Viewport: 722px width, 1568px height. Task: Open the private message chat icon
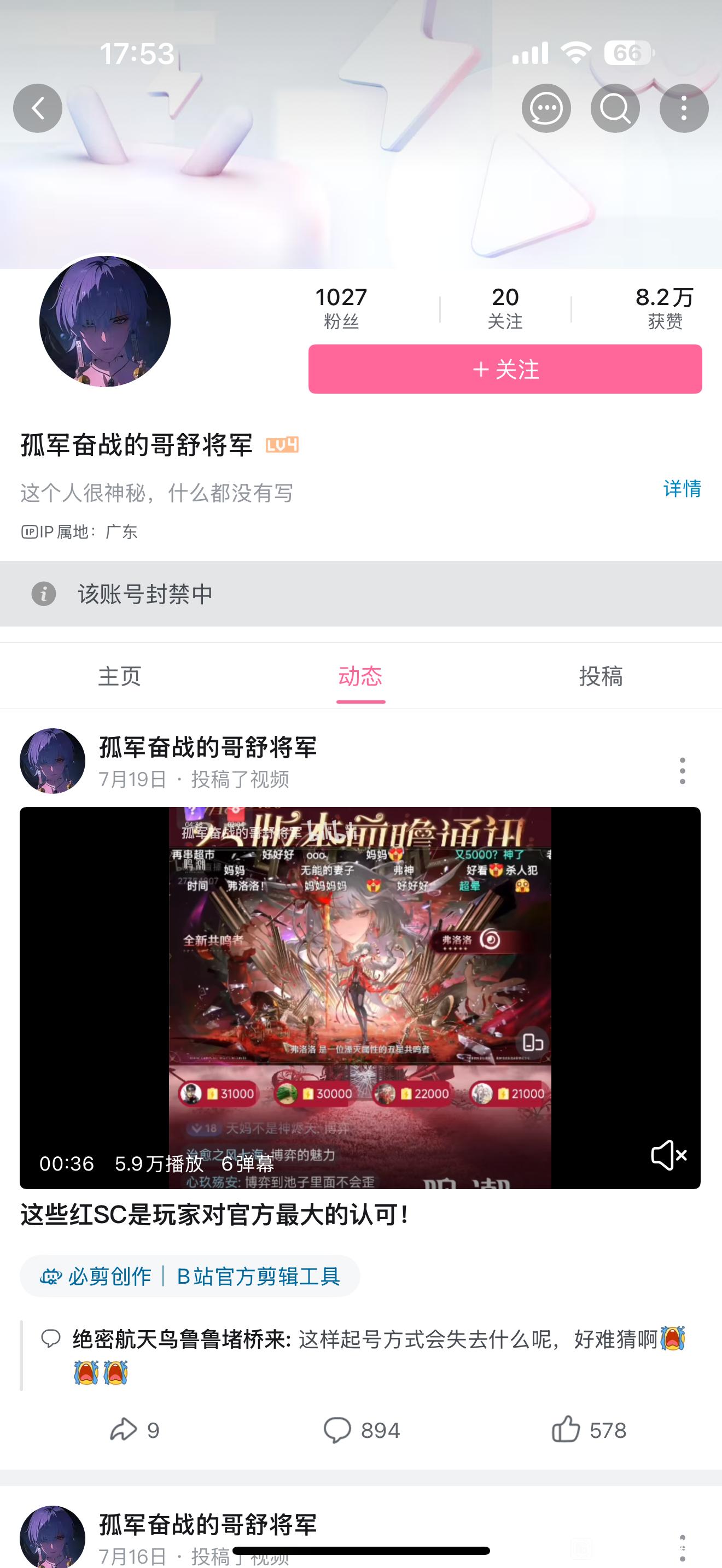click(546, 108)
